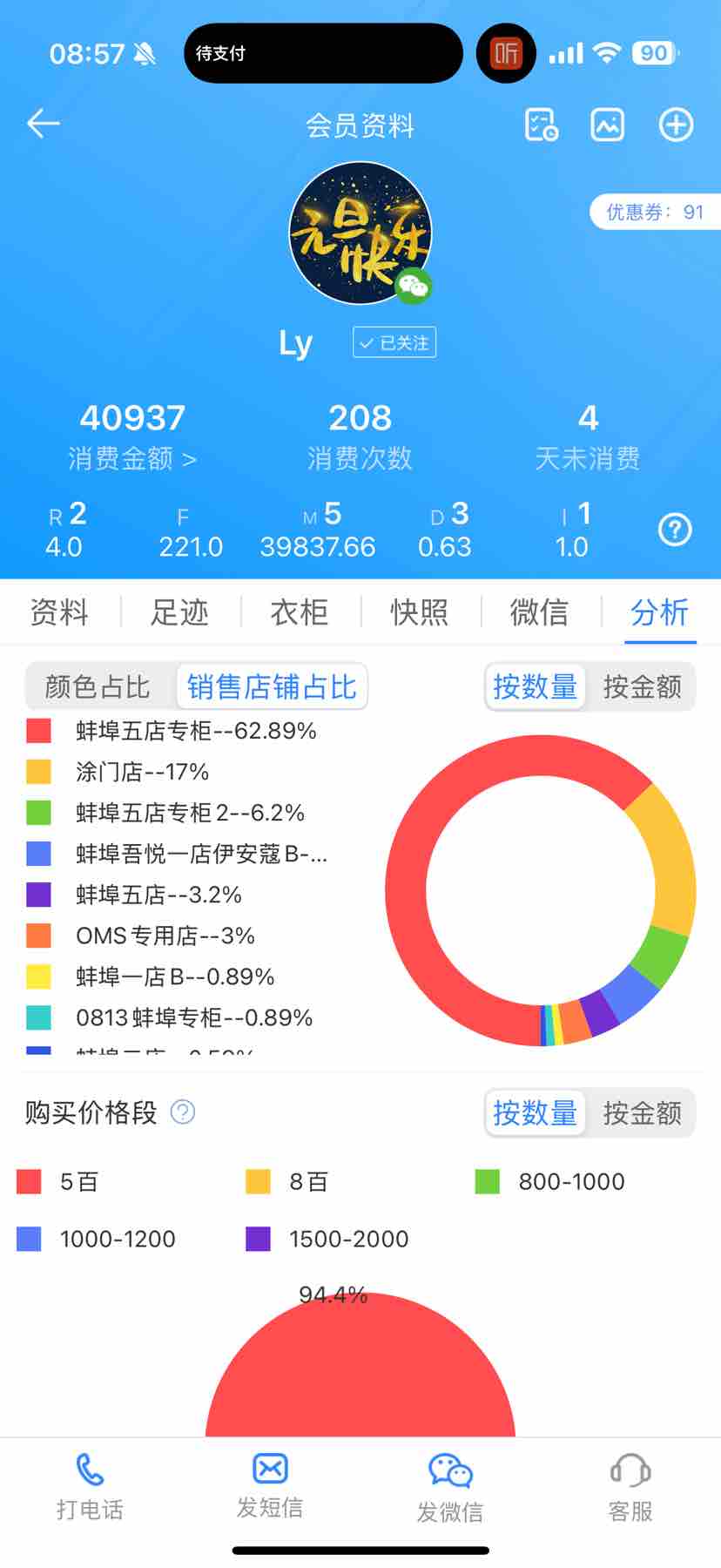Image resolution: width=721 pixels, height=1568 pixels.
Task: Call the member with 打电话
Action: tap(90, 1488)
